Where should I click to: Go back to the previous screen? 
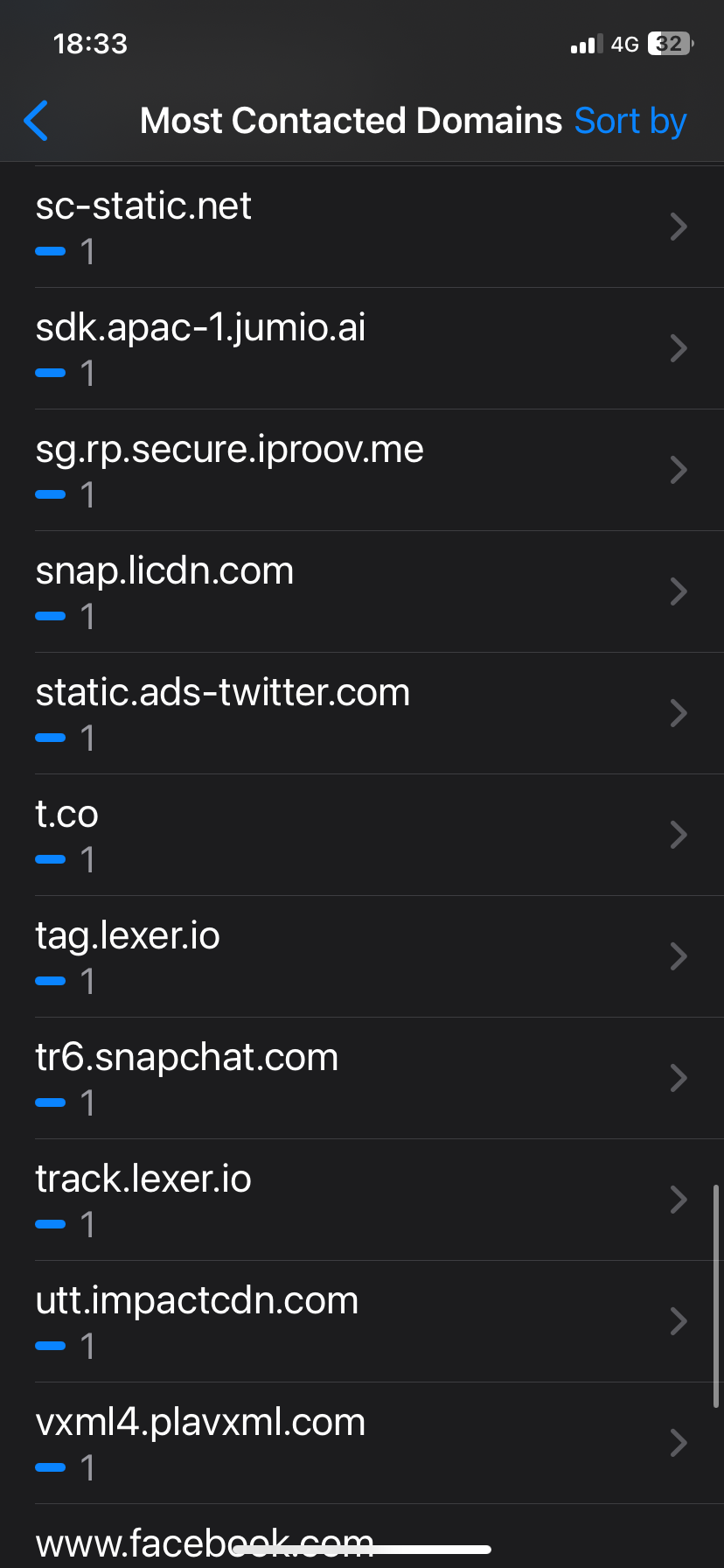click(x=37, y=121)
